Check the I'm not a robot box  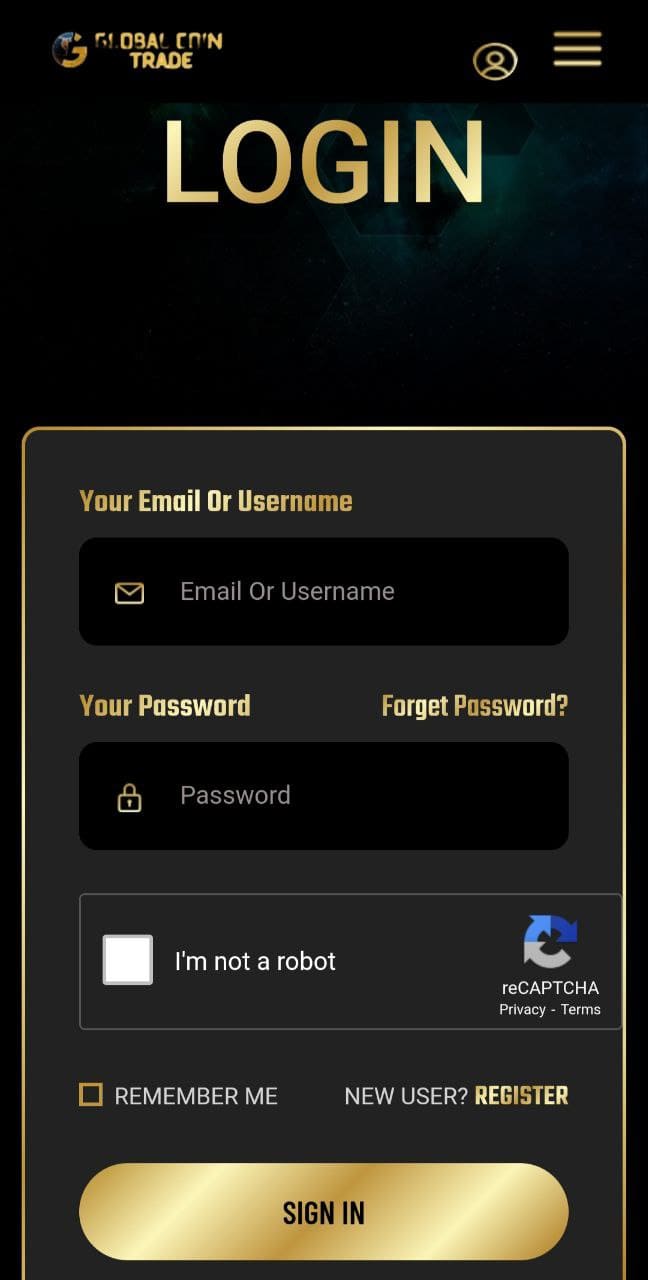point(128,960)
